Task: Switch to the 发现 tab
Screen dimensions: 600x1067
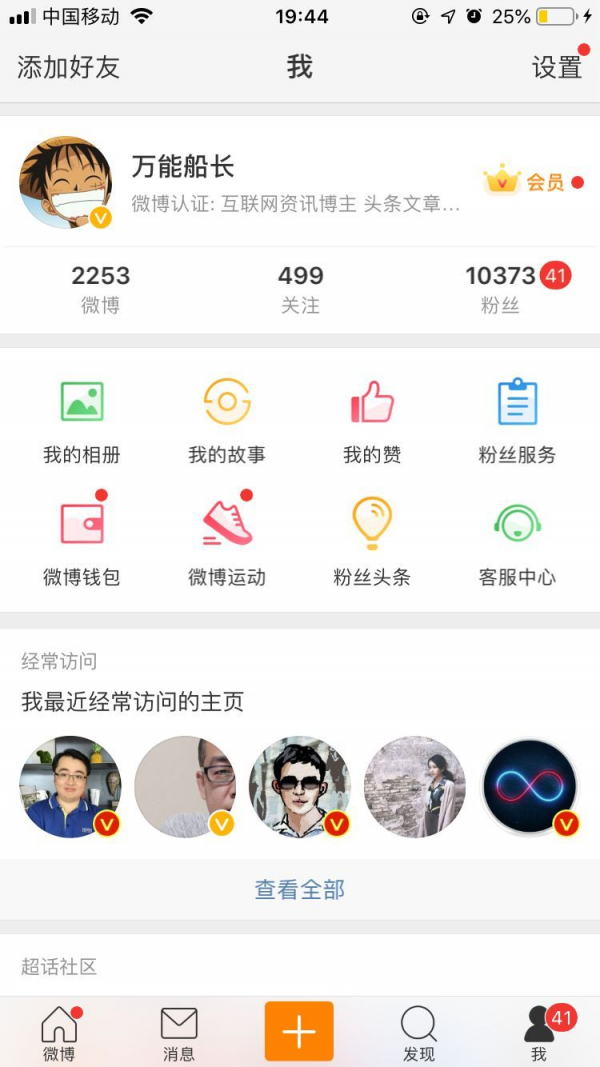Action: click(x=418, y=1034)
